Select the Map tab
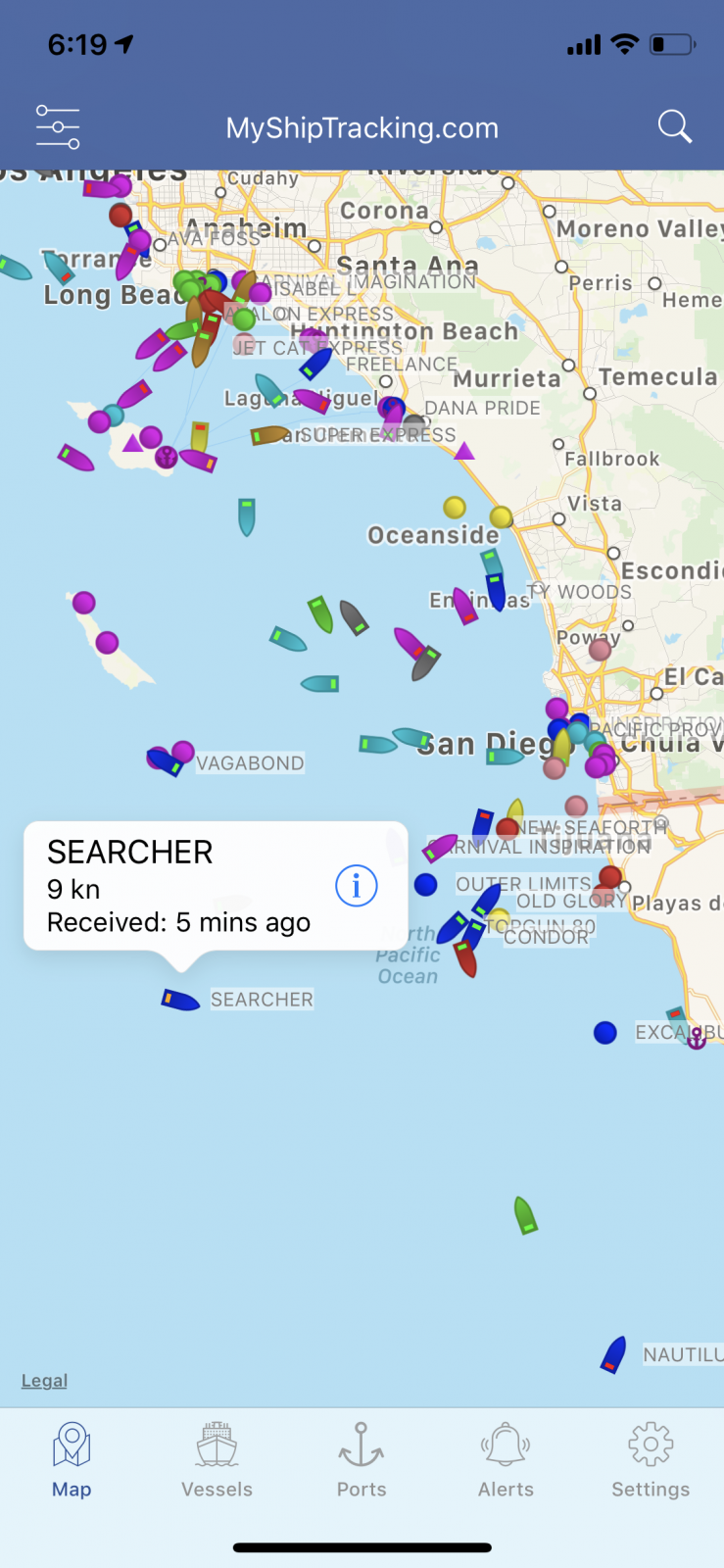 tap(72, 1460)
